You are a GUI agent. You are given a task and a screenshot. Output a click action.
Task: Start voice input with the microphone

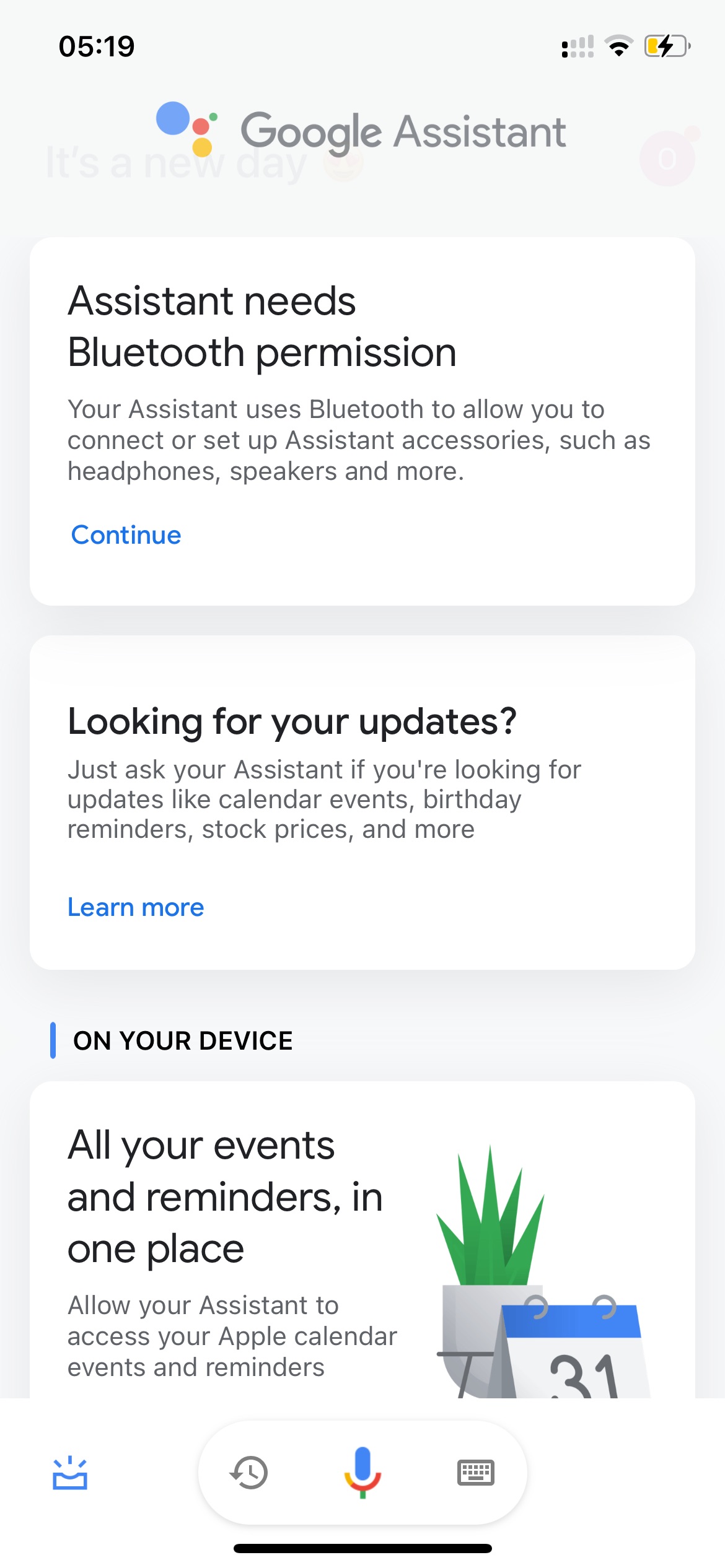[362, 1472]
